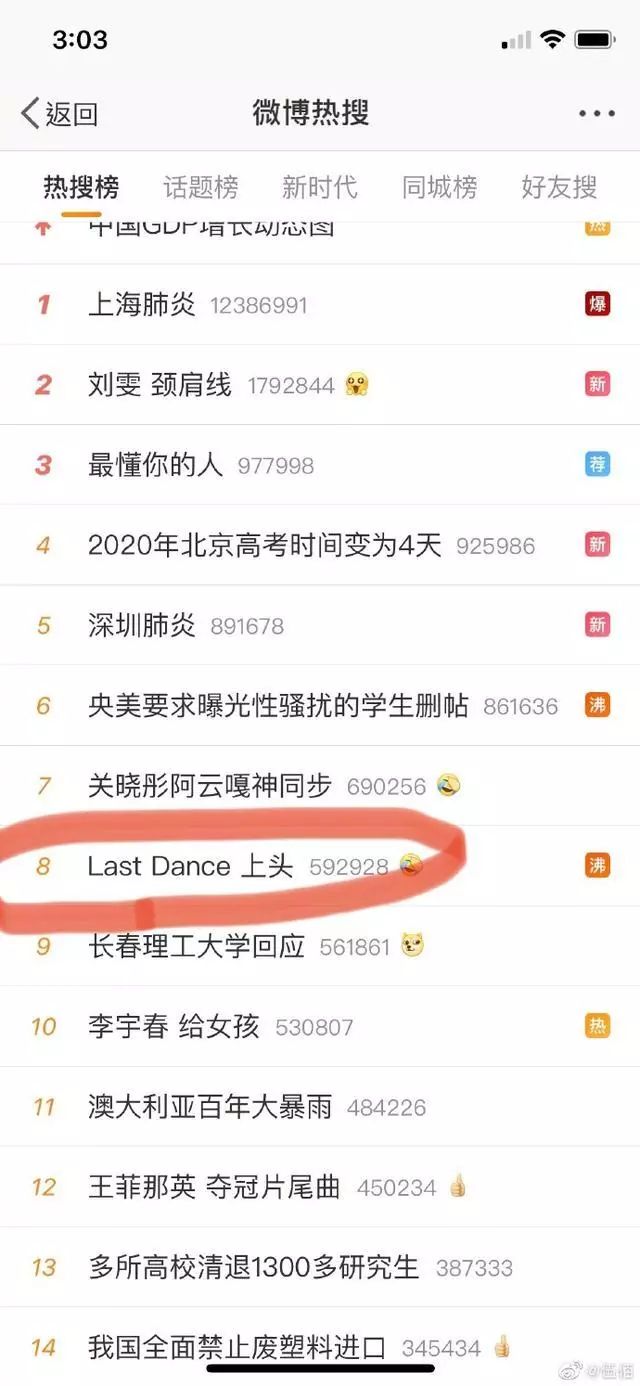
Task: Tap the 深圳肺炎 hot search row
Action: click(x=142, y=625)
